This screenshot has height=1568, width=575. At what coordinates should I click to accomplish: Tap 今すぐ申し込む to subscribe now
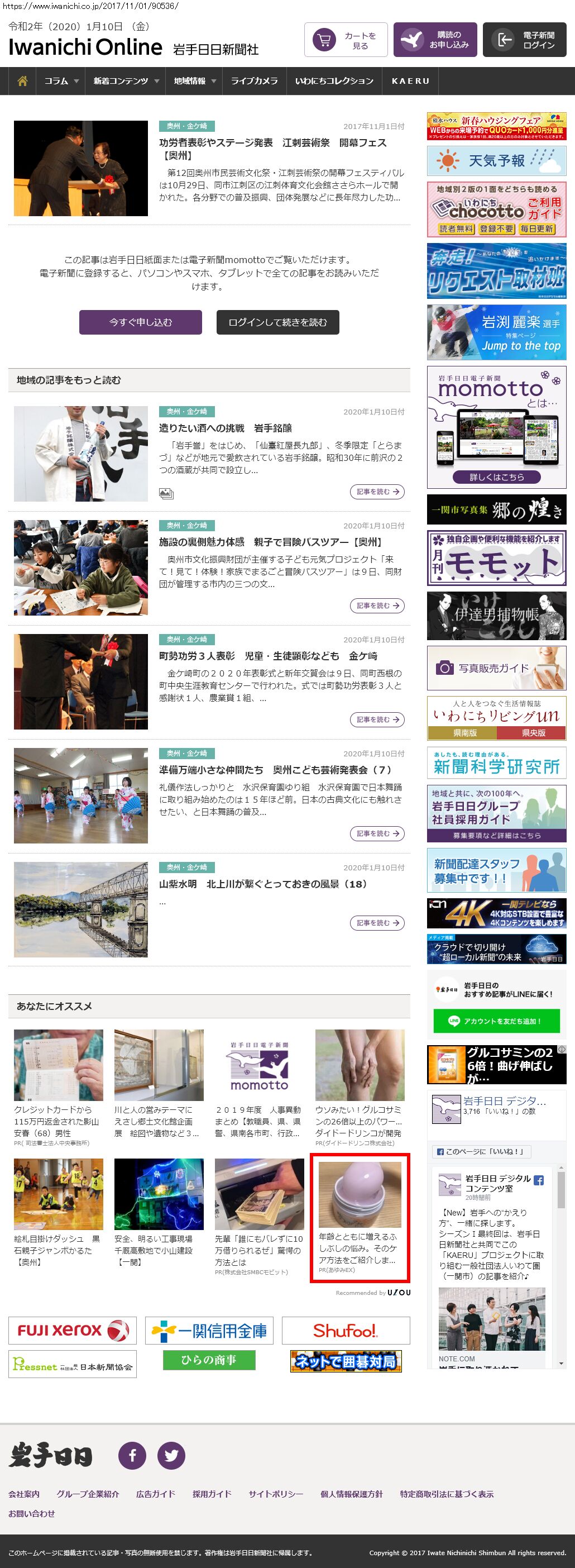pyautogui.click(x=141, y=322)
